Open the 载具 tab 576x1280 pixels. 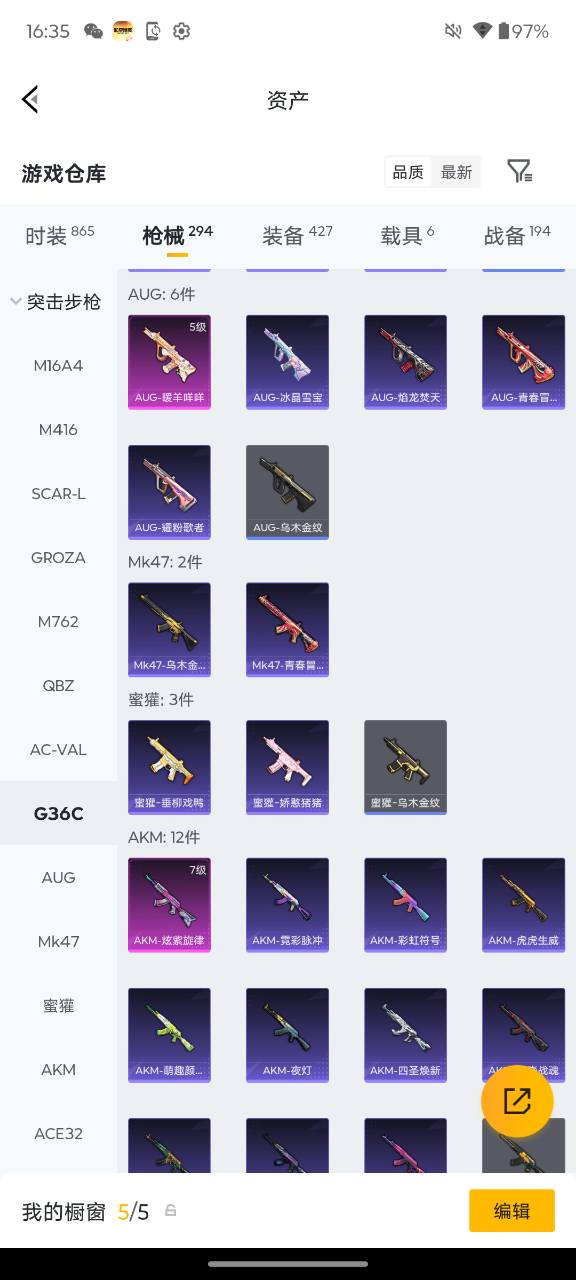click(407, 235)
